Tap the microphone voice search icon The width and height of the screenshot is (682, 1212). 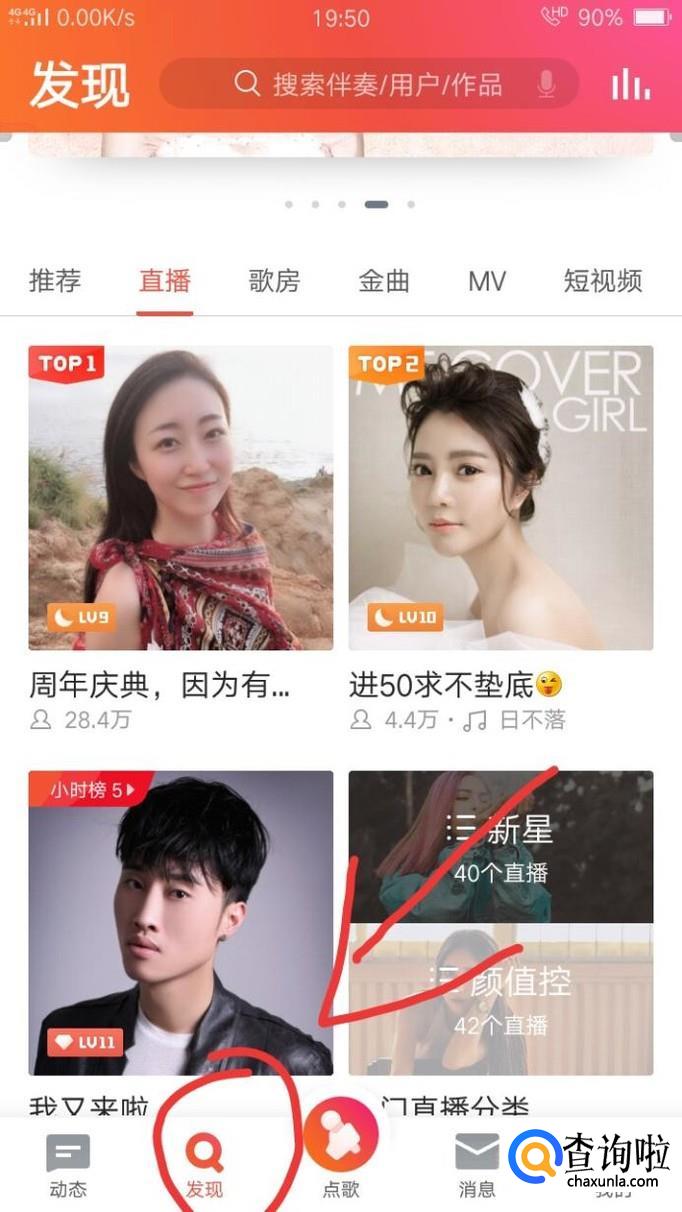[x=546, y=85]
